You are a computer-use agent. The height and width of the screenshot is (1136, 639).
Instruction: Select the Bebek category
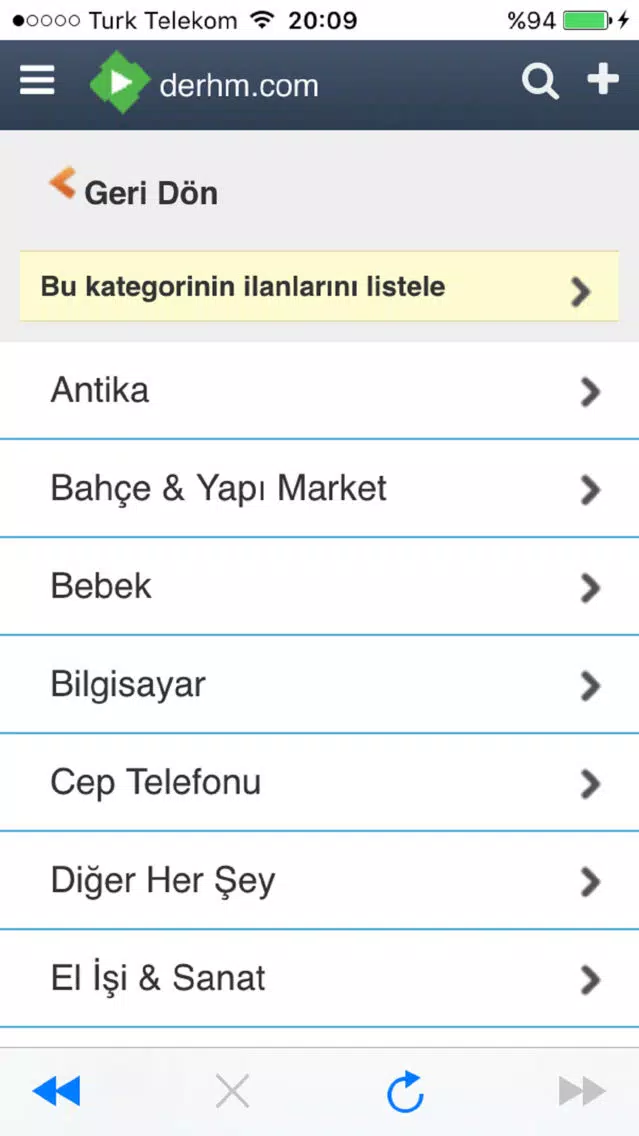click(319, 586)
